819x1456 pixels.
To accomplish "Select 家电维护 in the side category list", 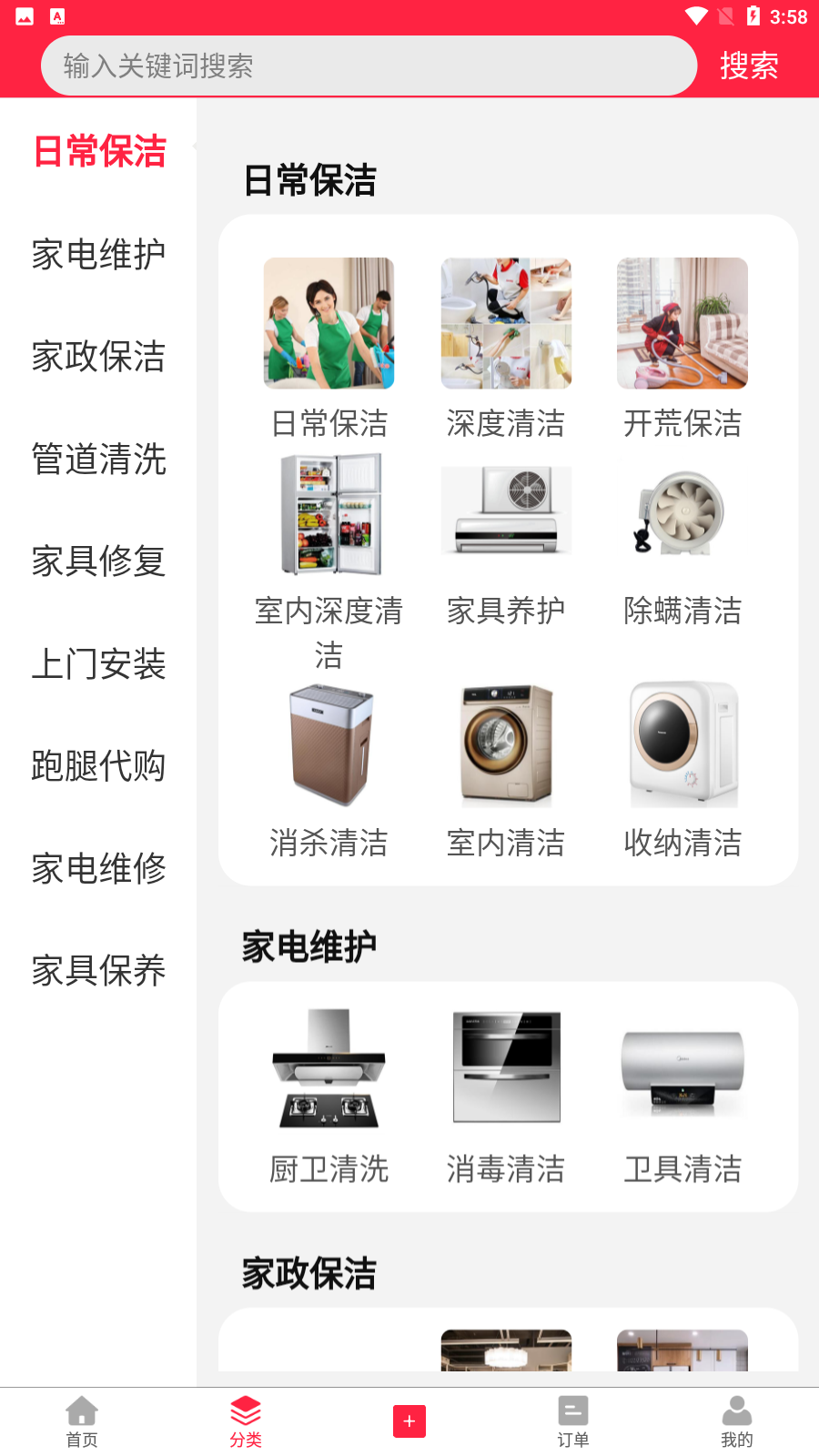I will coord(98,254).
